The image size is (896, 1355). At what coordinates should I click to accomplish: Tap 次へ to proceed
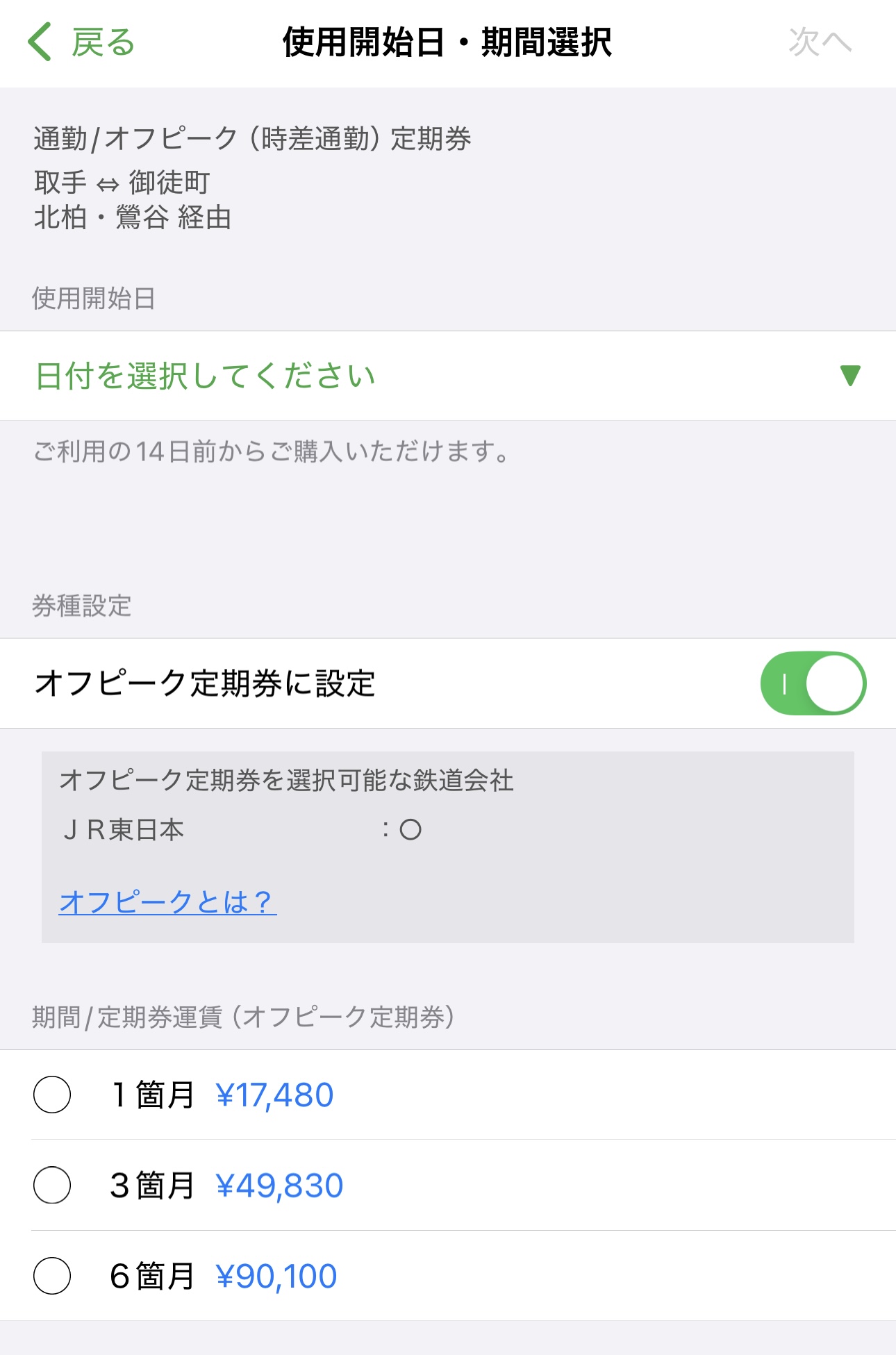(820, 42)
